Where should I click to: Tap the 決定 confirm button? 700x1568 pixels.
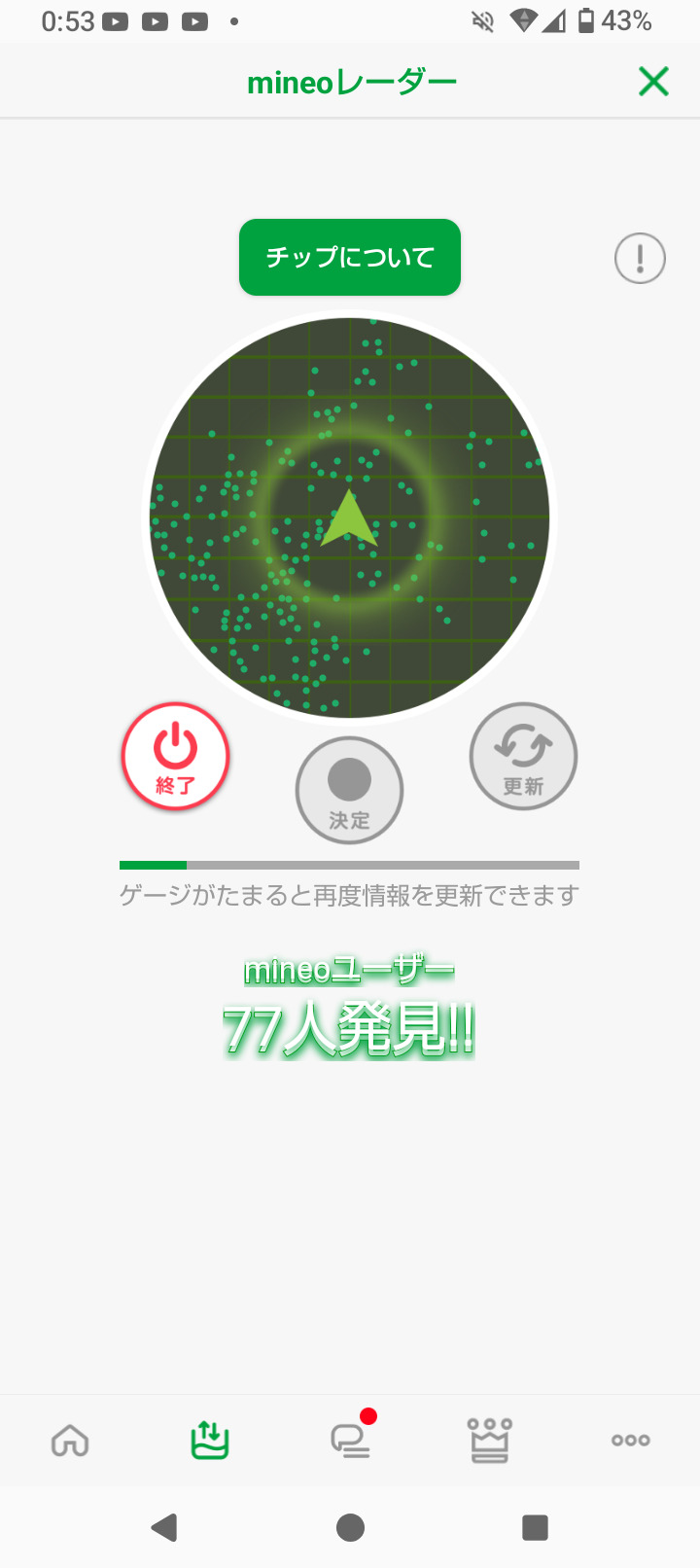349,790
